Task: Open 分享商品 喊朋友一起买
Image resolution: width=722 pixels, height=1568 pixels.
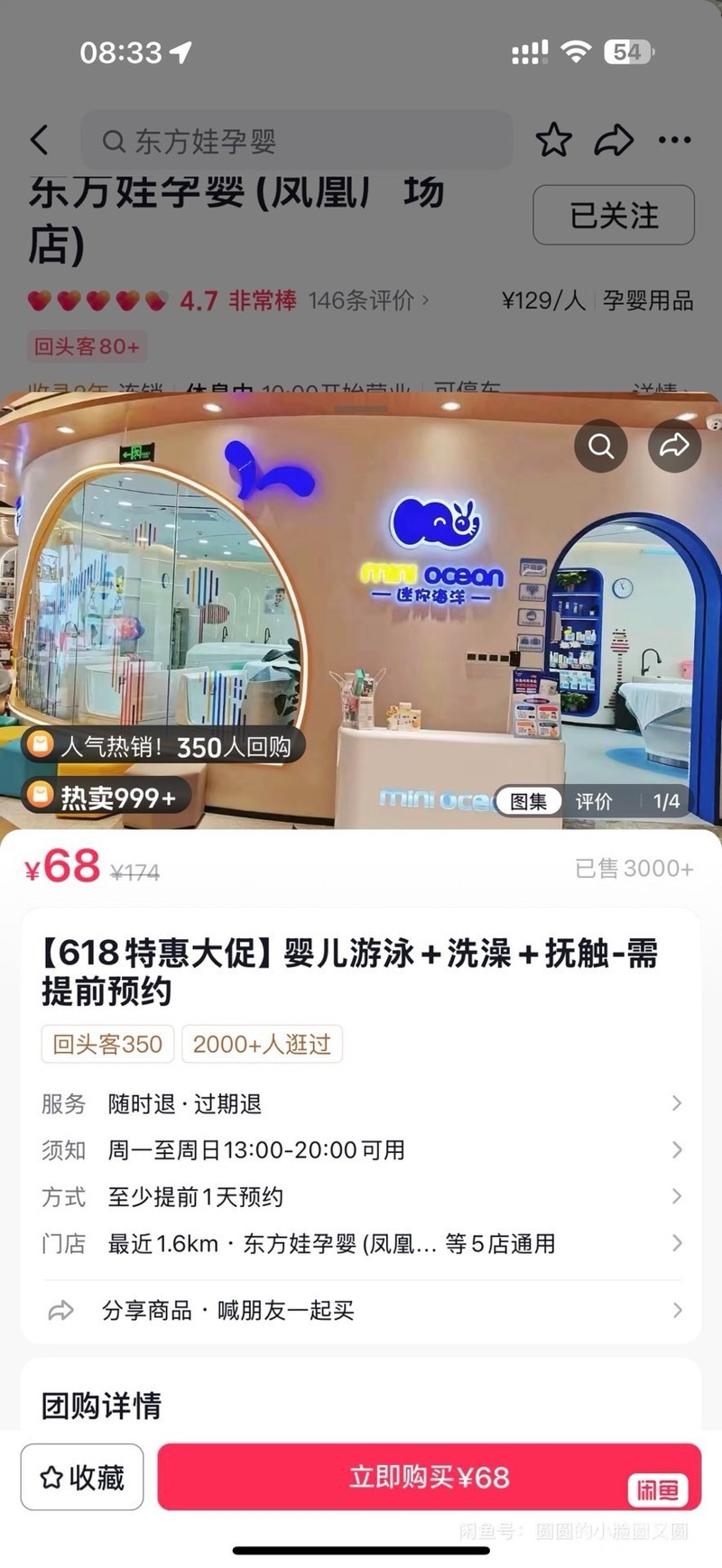Action: tap(361, 1311)
